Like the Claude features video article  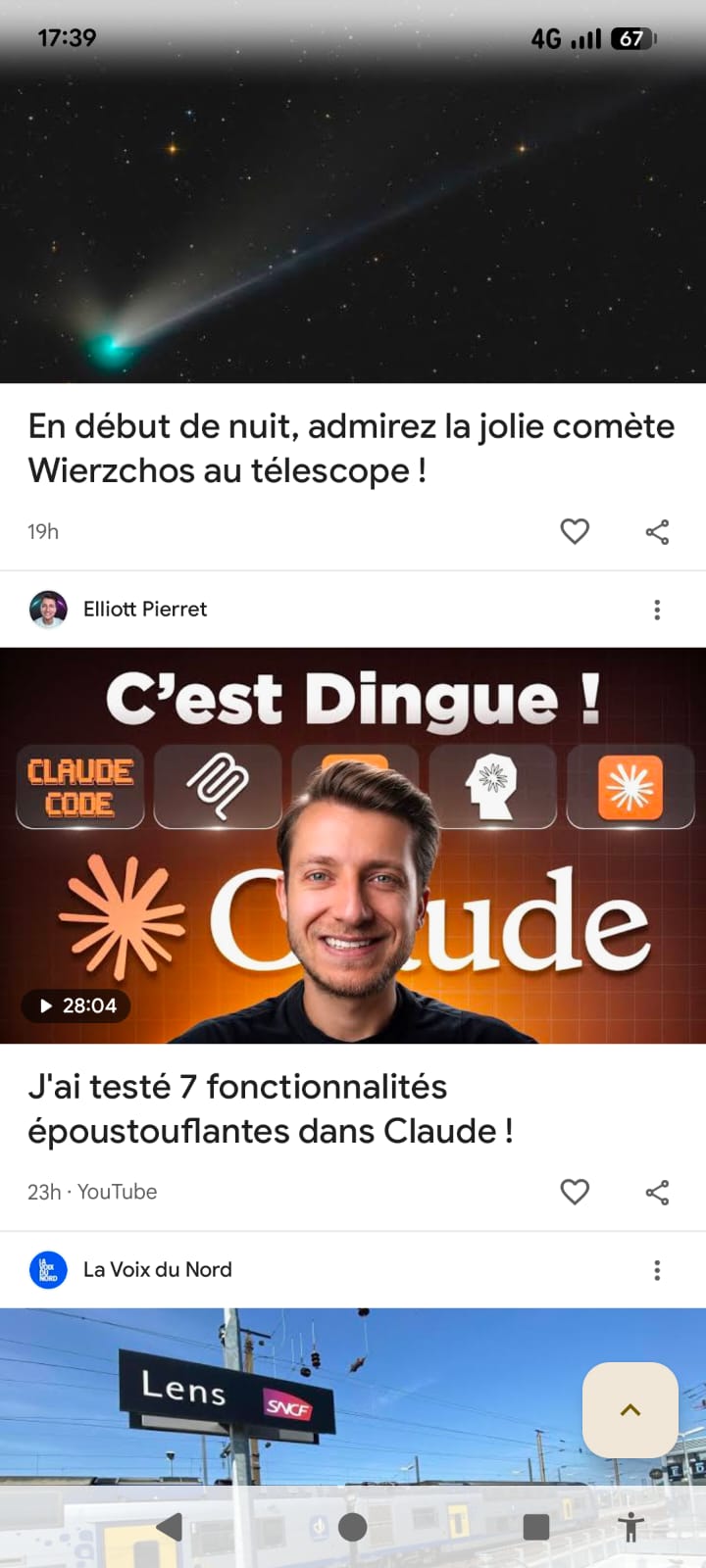point(575,1192)
